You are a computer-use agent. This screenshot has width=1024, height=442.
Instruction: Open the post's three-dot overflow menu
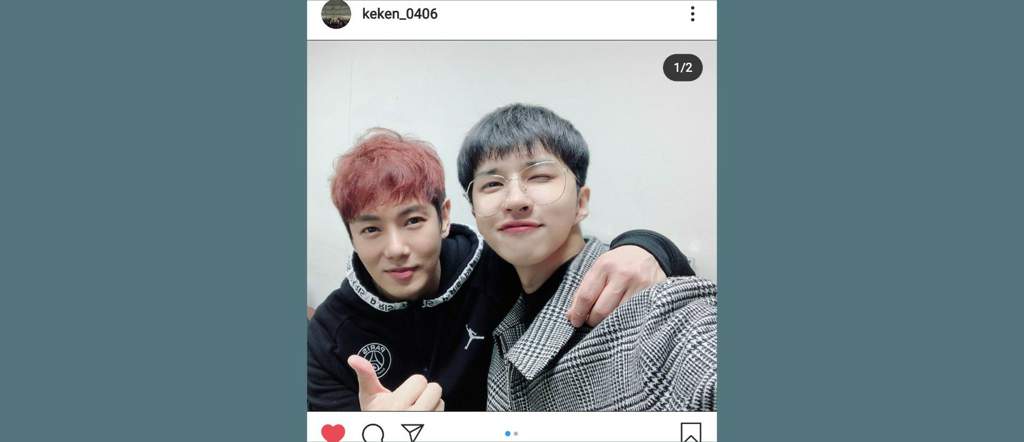tap(692, 14)
